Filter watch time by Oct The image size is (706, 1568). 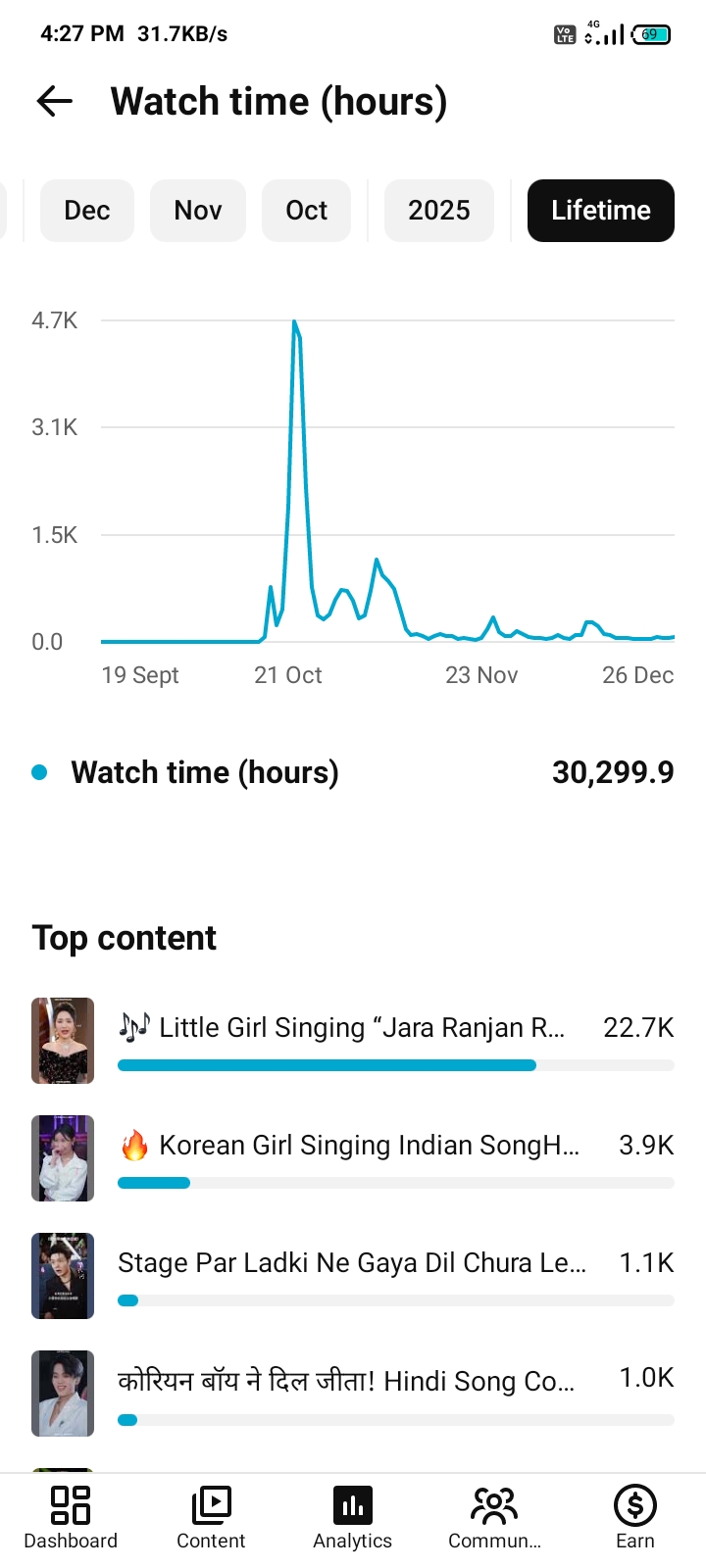pyautogui.click(x=306, y=211)
